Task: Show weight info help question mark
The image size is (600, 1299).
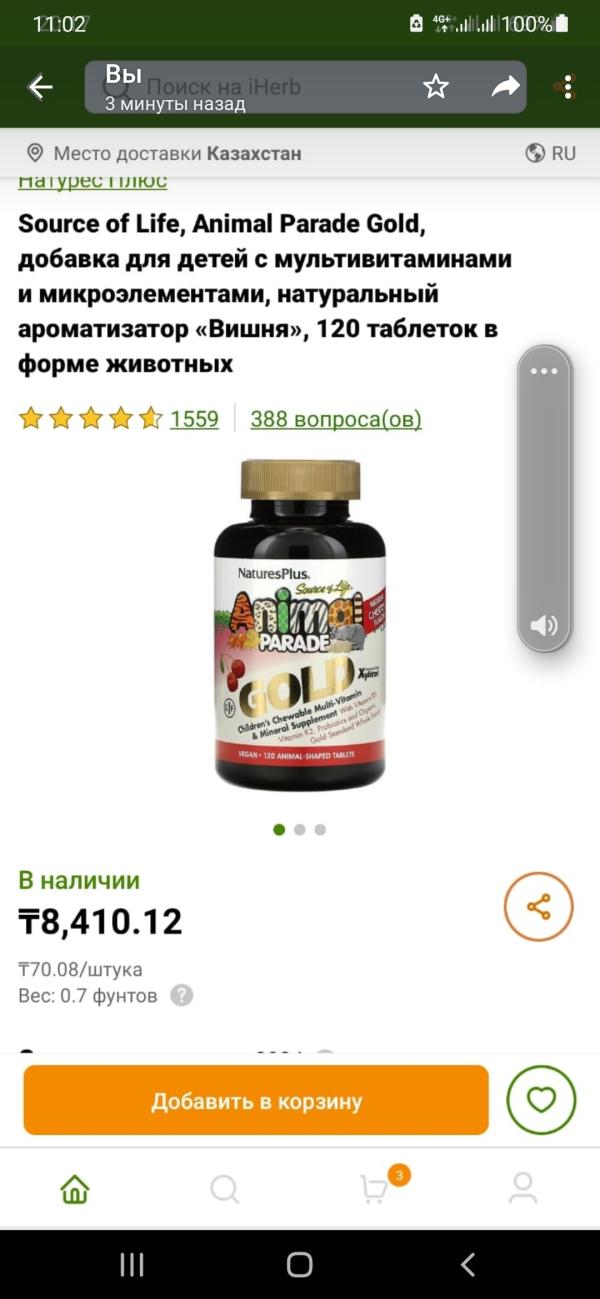Action: [181, 995]
